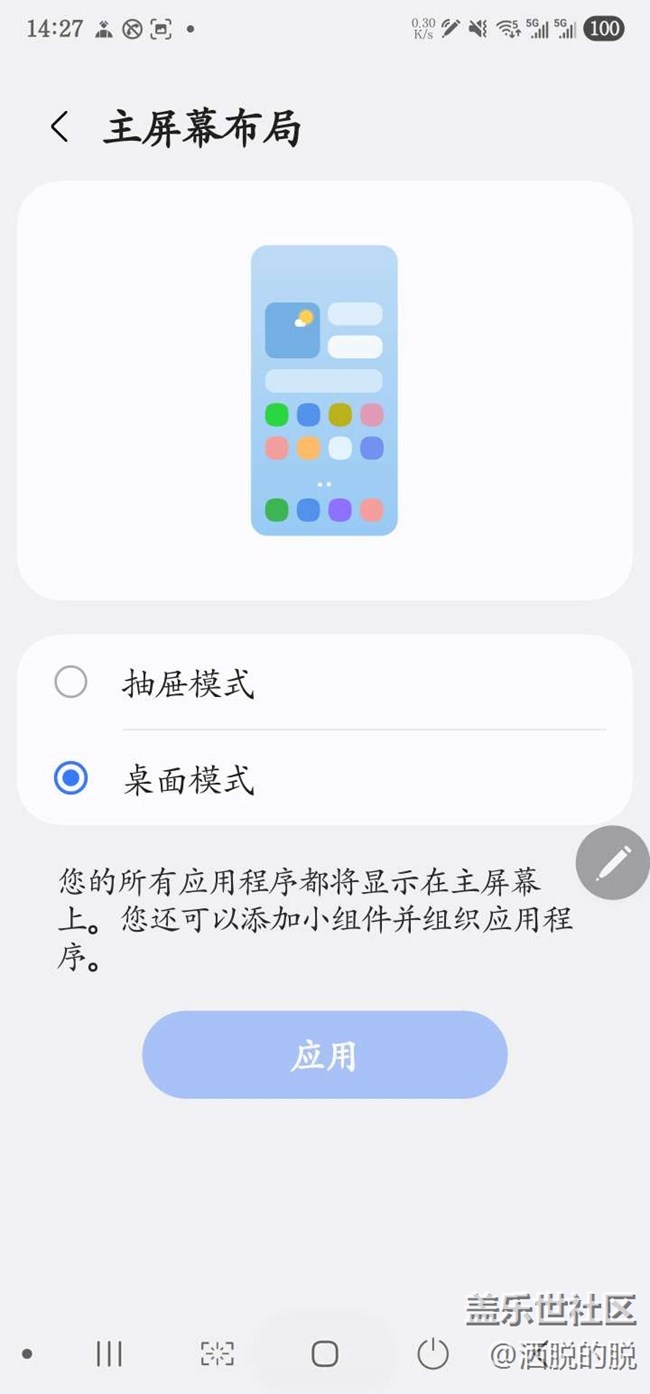650x1394 pixels.
Task: Select 桌面模式 layout option
Action: point(71,778)
